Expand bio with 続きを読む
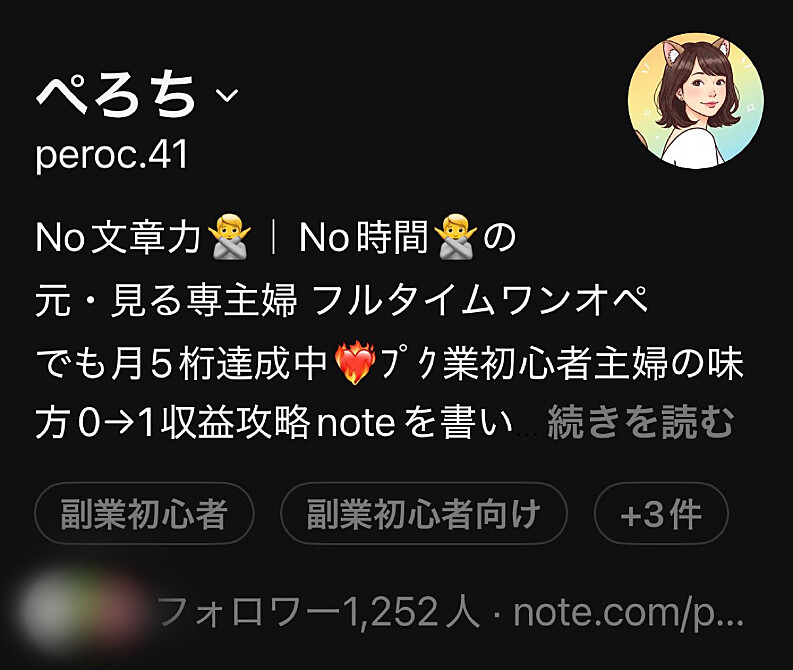Screen dimensions: 793x670 640,423
